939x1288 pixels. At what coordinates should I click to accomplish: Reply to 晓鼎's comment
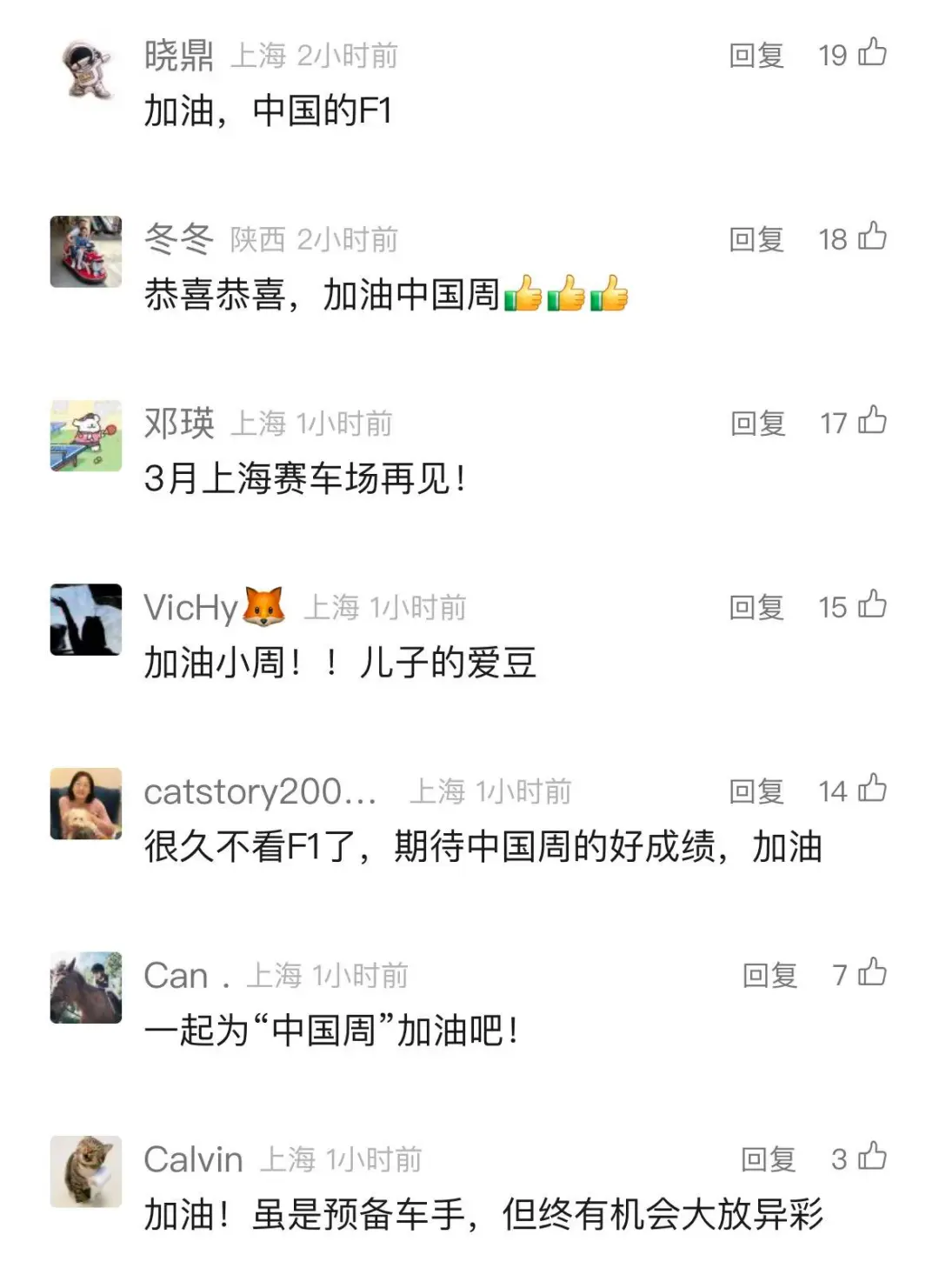coord(756,56)
